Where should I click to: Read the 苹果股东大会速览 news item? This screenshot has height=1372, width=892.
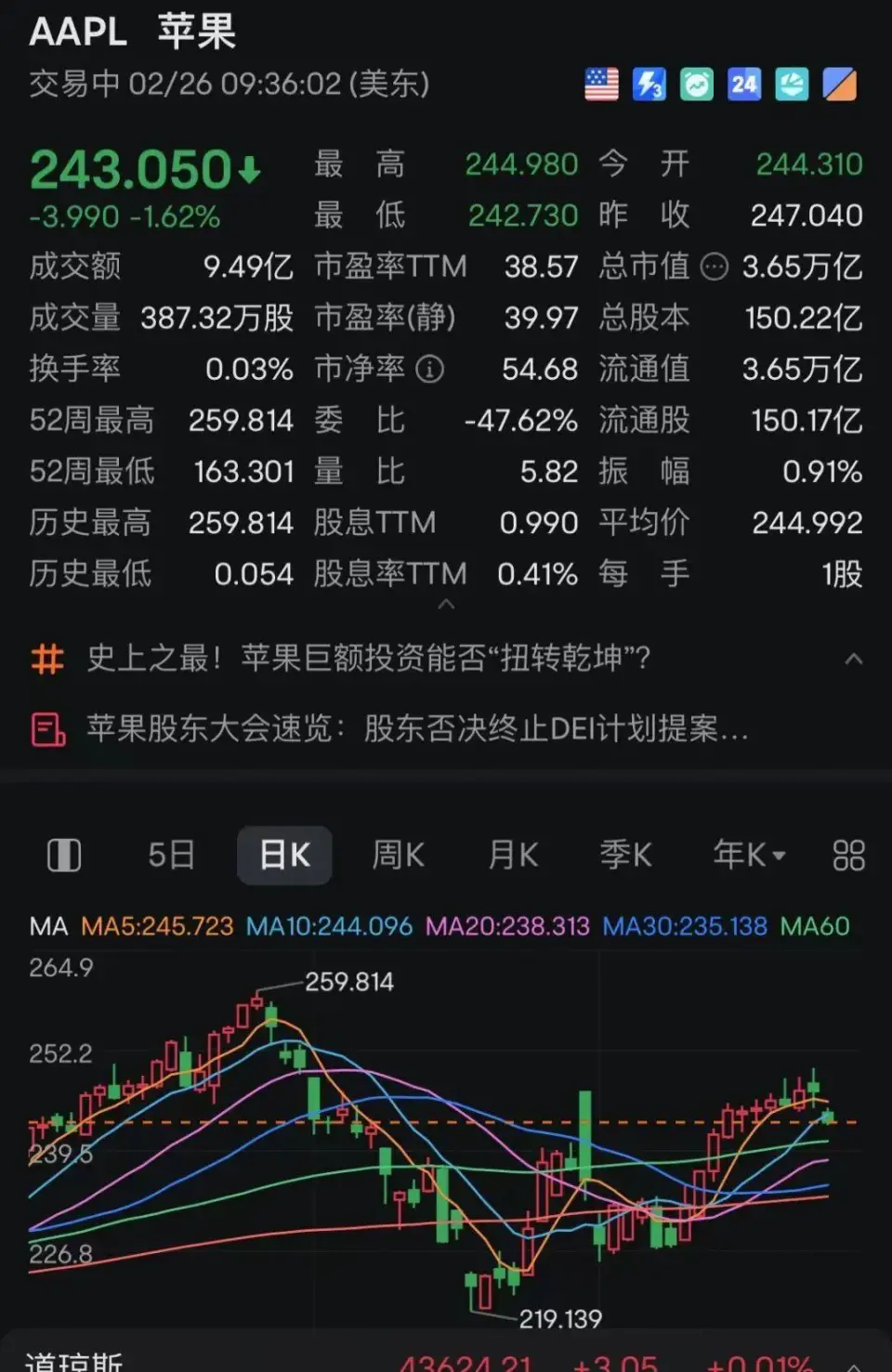pos(416,729)
